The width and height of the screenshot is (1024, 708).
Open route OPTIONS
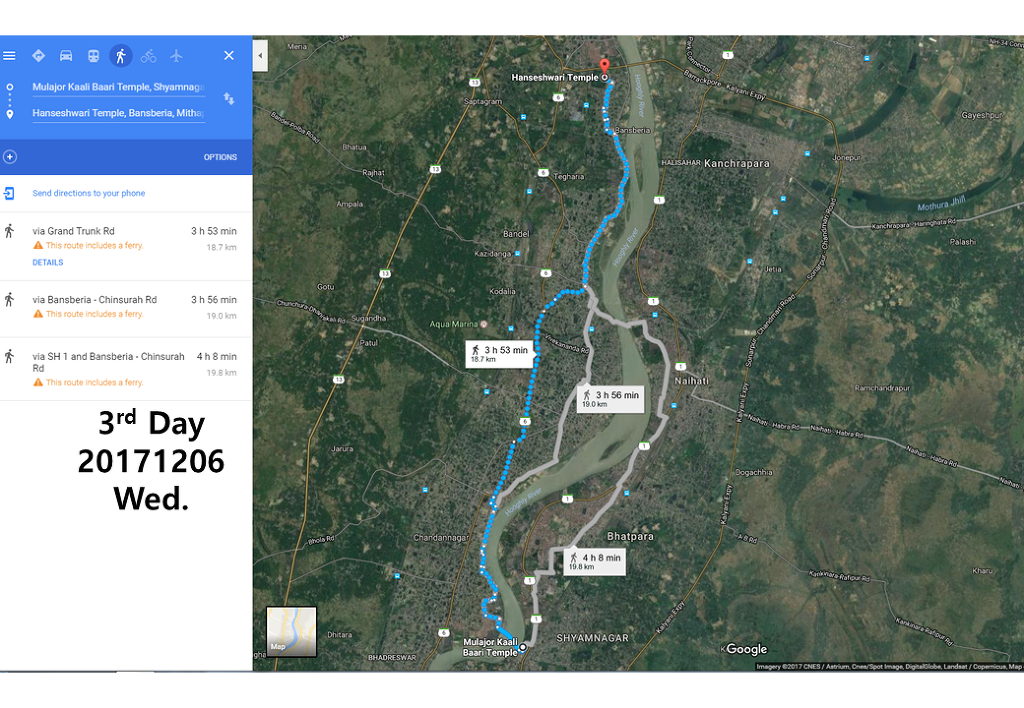[x=220, y=157]
